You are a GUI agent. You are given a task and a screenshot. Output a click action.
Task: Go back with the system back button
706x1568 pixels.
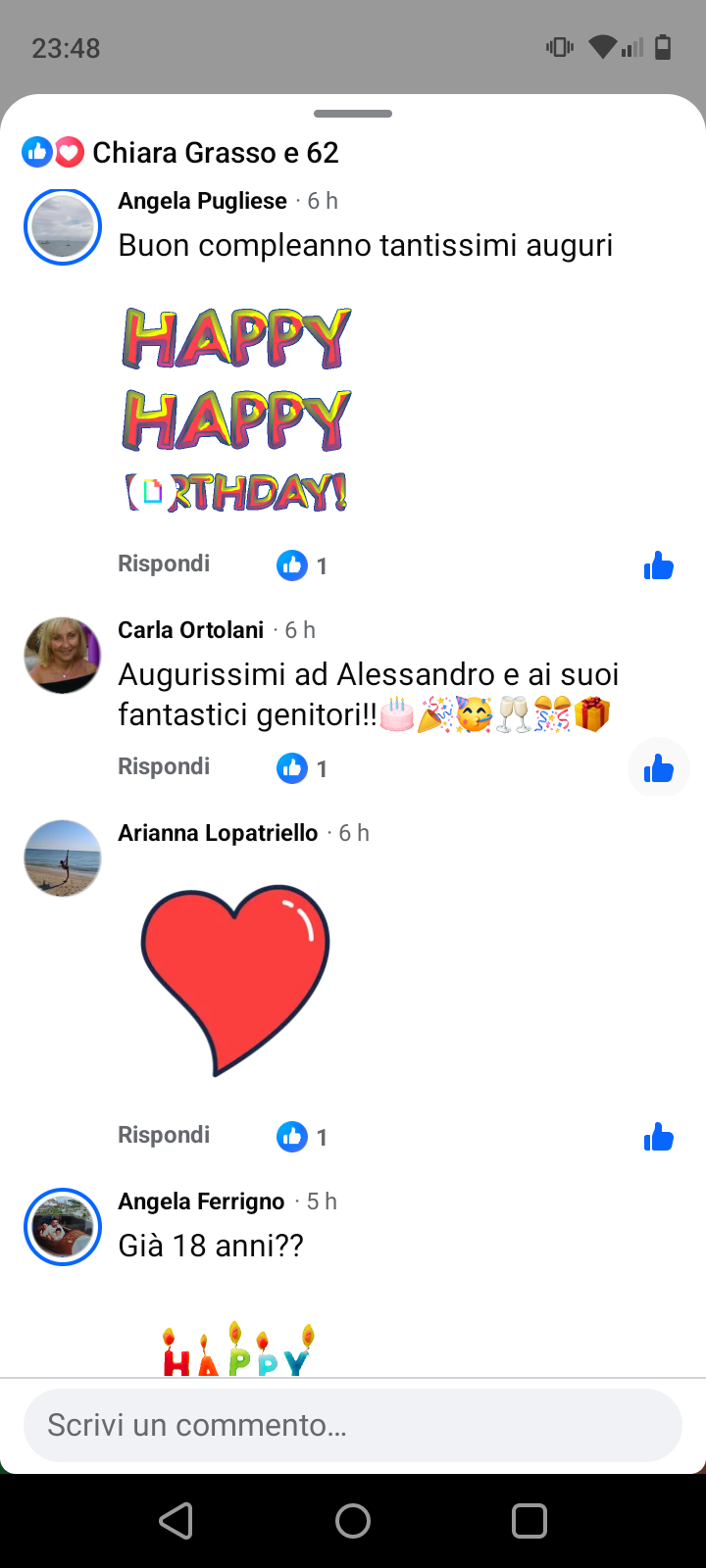click(x=176, y=1521)
